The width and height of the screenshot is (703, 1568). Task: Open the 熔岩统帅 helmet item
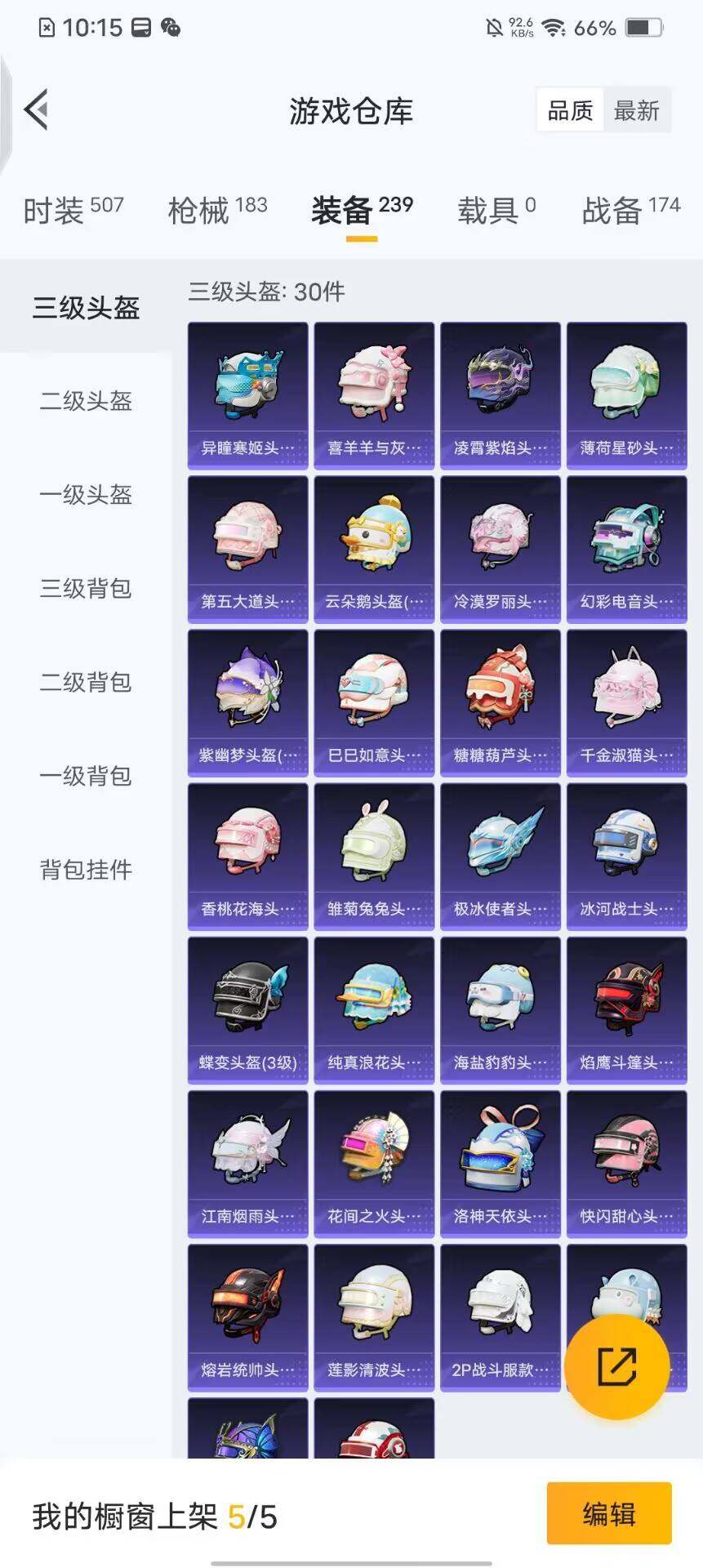tap(247, 1317)
